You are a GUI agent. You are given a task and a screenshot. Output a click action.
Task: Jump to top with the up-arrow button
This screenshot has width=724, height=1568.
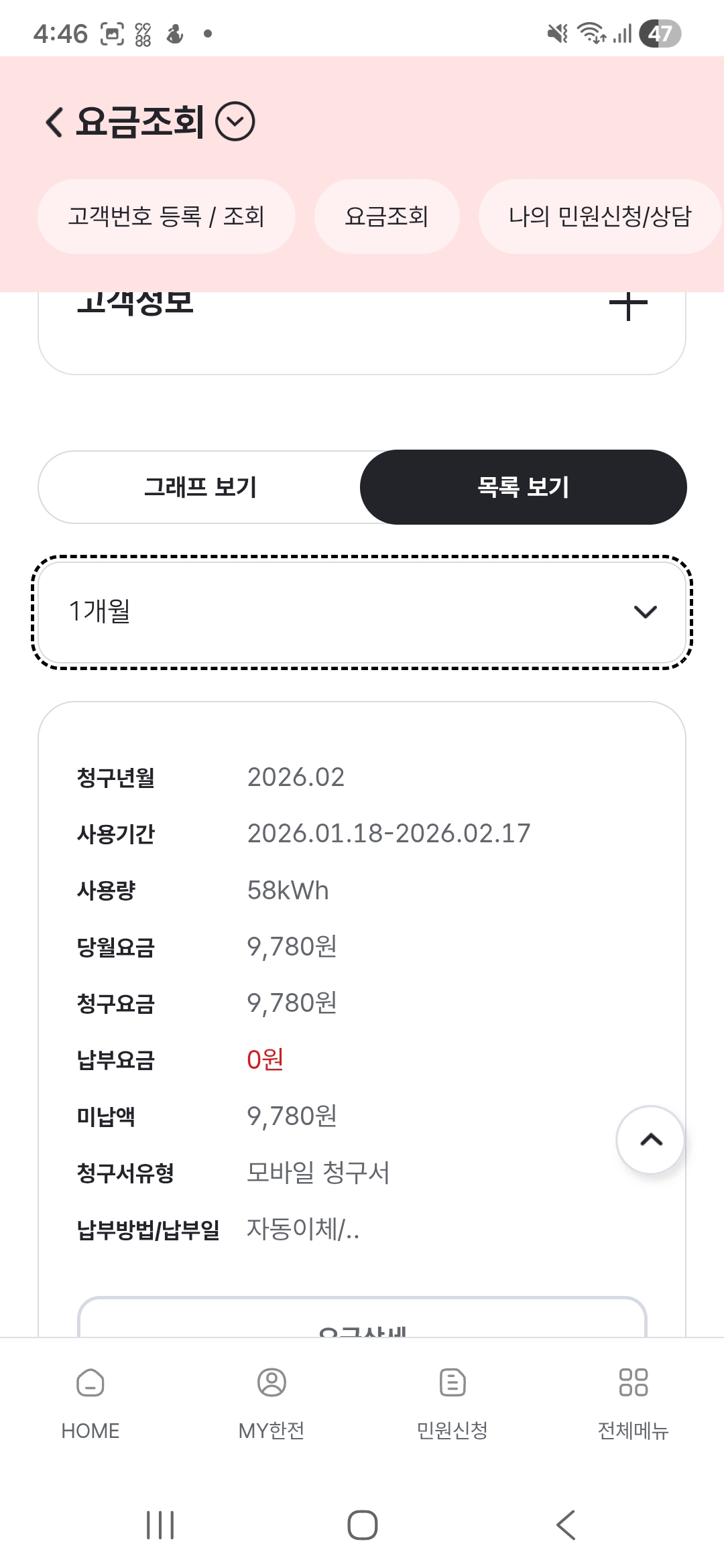[x=650, y=1140]
